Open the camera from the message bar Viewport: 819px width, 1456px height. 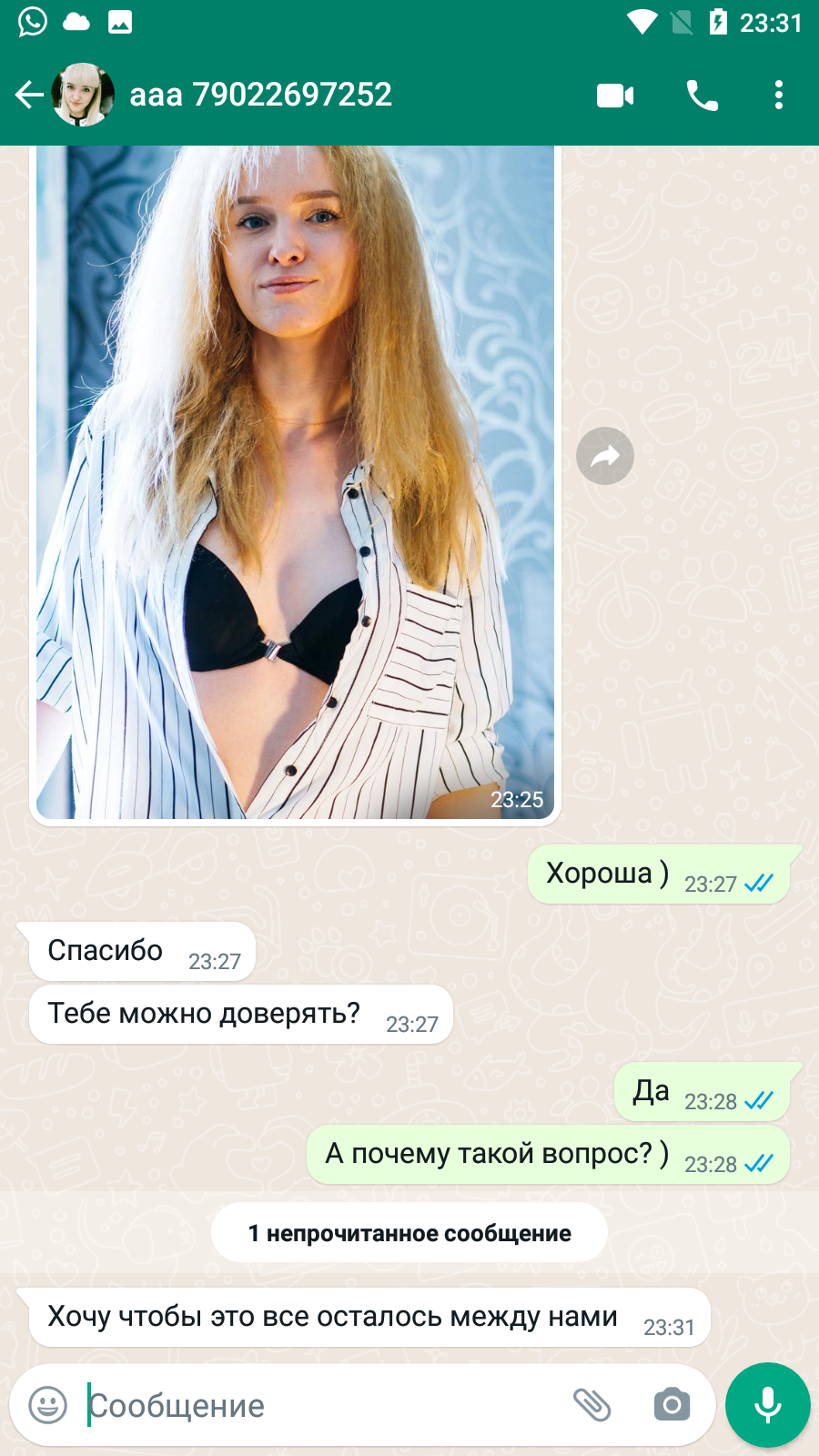click(672, 1405)
